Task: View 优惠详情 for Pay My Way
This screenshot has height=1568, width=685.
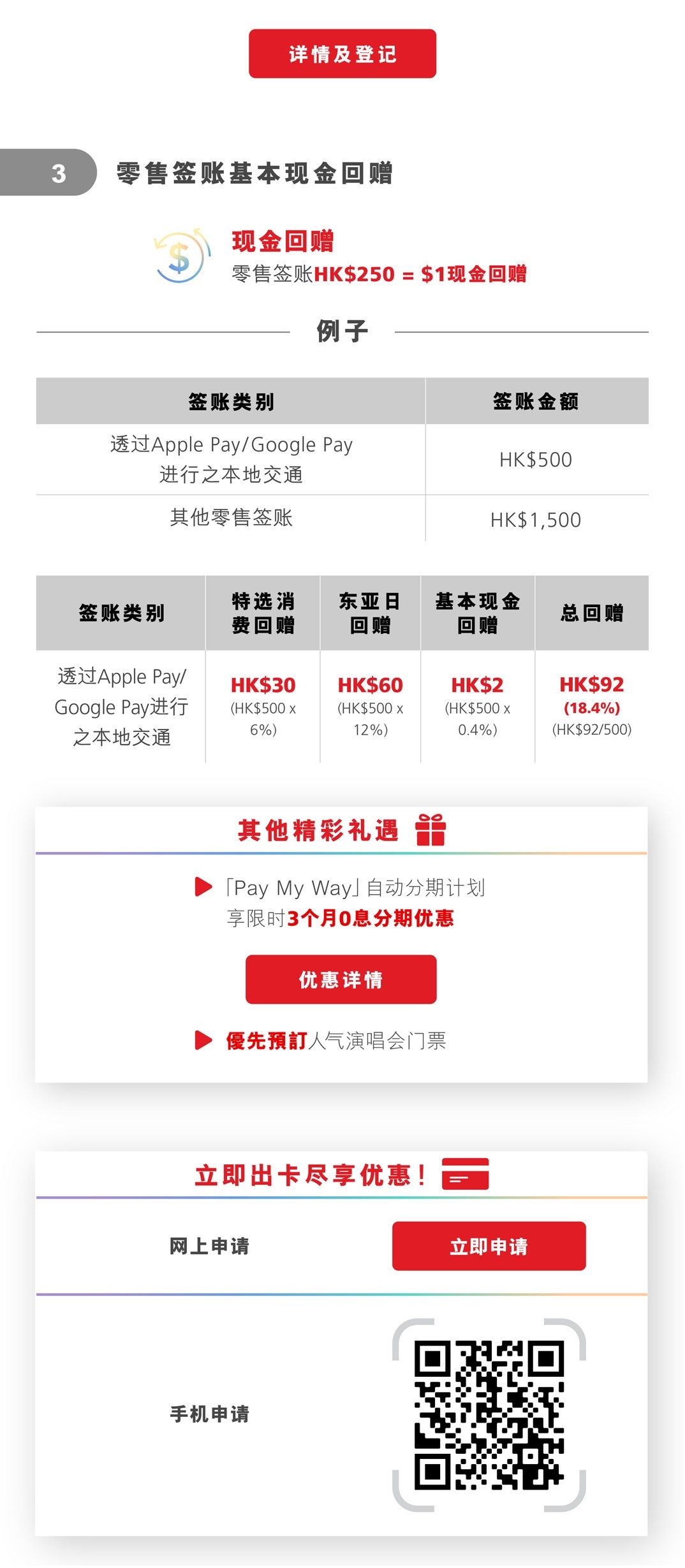Action: tap(341, 979)
